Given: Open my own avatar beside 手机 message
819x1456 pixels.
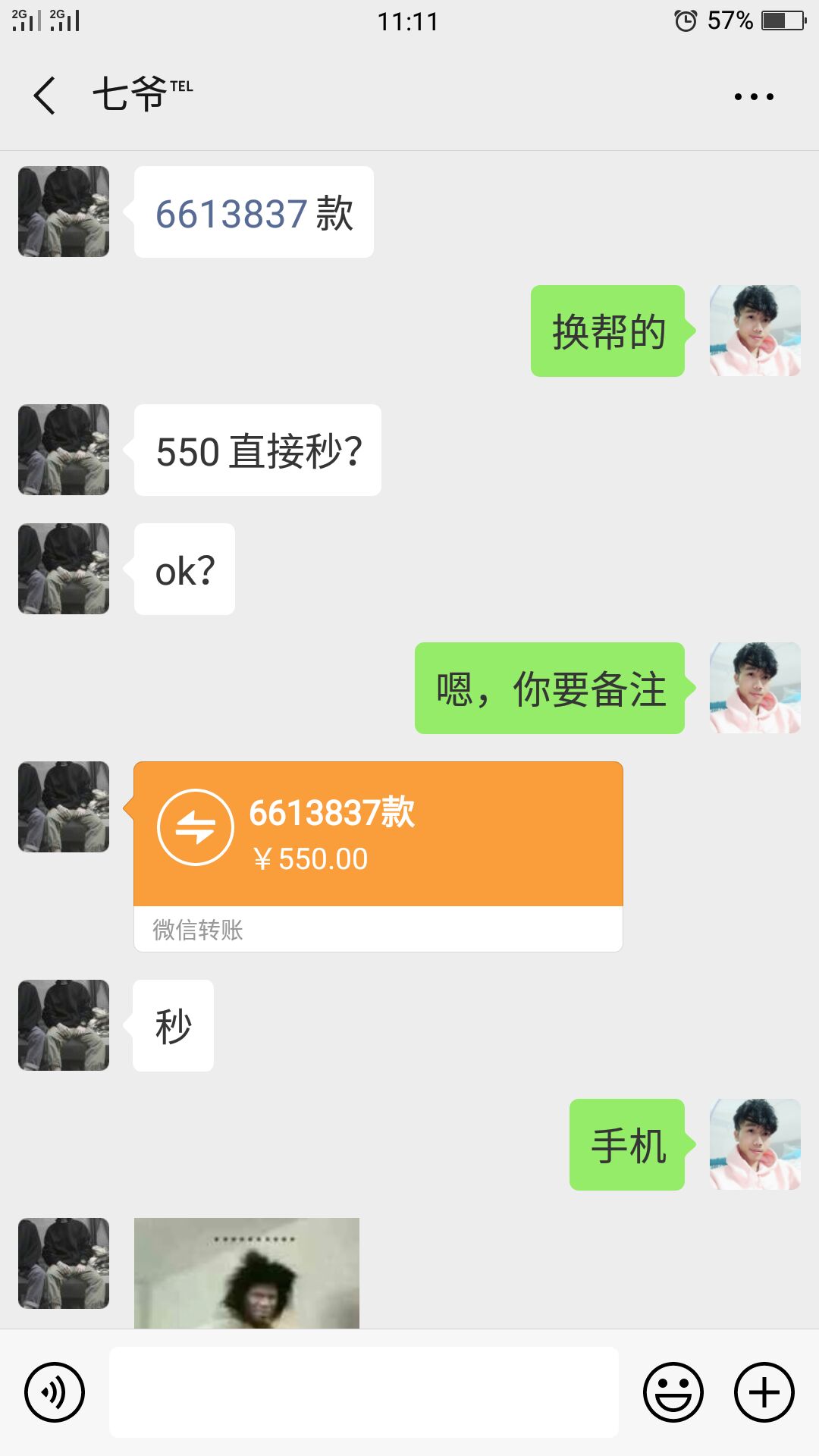Looking at the screenshot, I should [755, 1144].
